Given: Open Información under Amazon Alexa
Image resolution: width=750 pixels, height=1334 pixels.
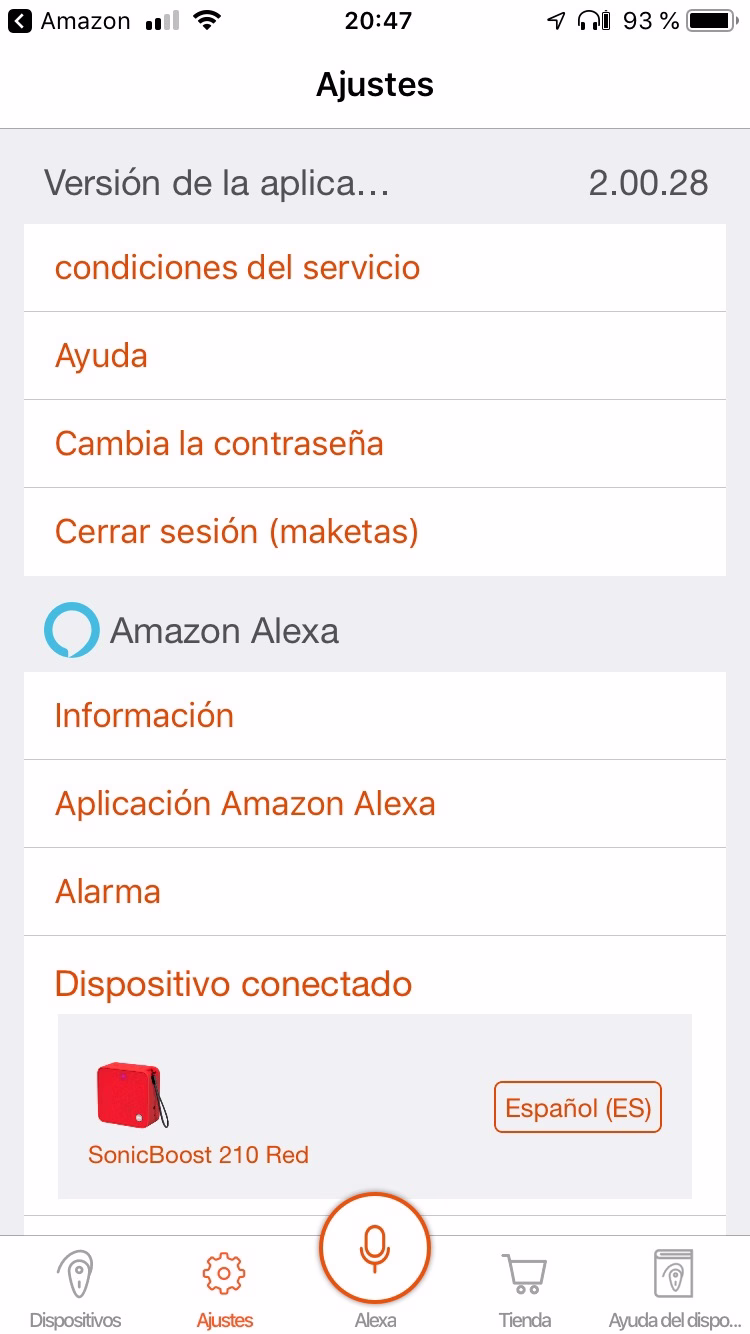Looking at the screenshot, I should click(375, 716).
